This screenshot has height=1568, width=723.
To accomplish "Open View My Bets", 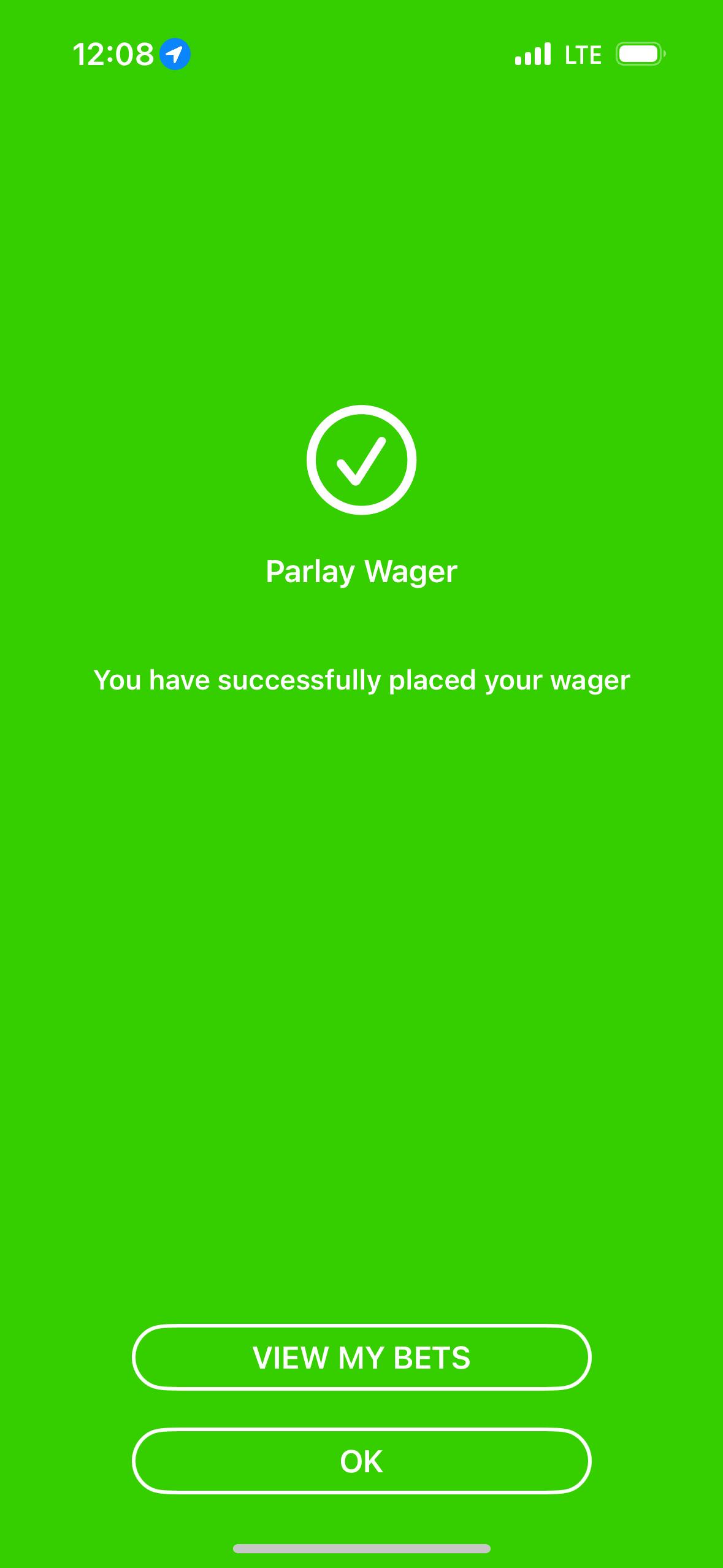I will tap(361, 1357).
